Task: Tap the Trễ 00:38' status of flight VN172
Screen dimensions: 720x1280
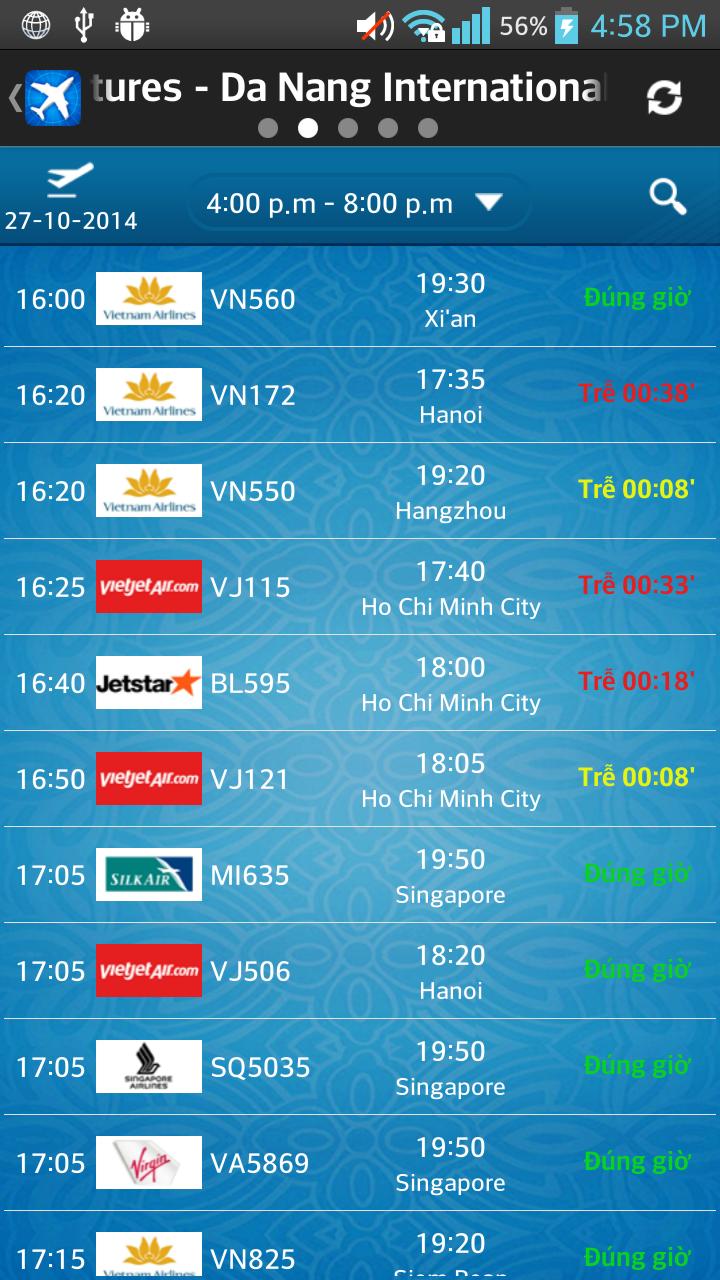Action: [637, 394]
